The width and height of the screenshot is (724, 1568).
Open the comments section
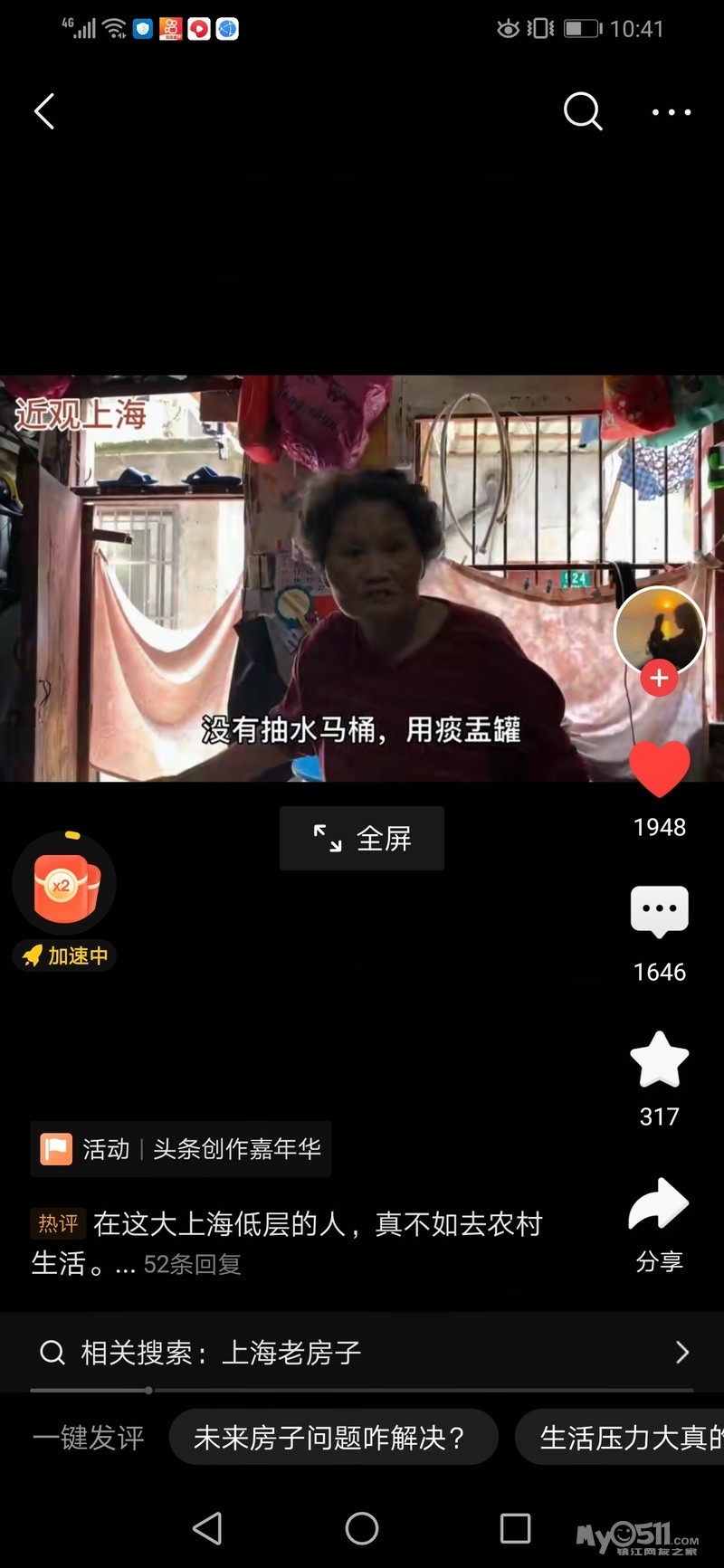(x=659, y=912)
